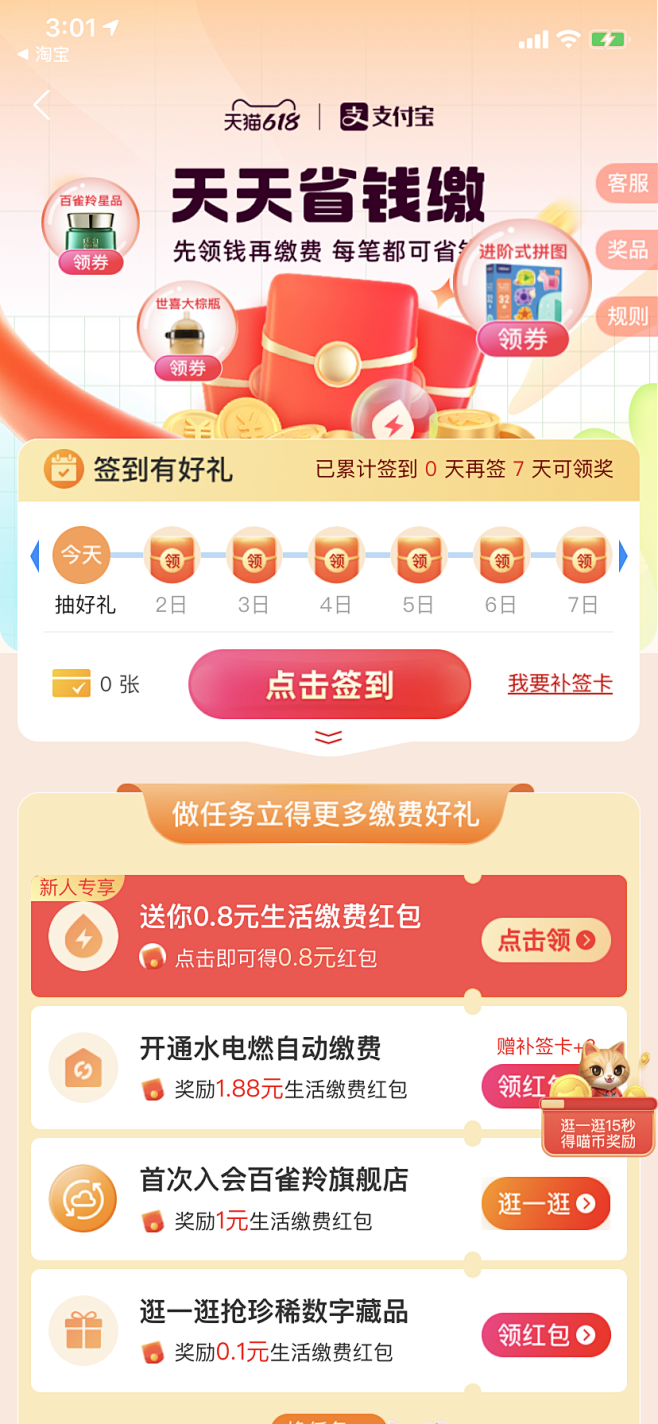Claim the 世喜大棕瓶 coupon
Viewport: 658px width, 1424px height.
(187, 368)
